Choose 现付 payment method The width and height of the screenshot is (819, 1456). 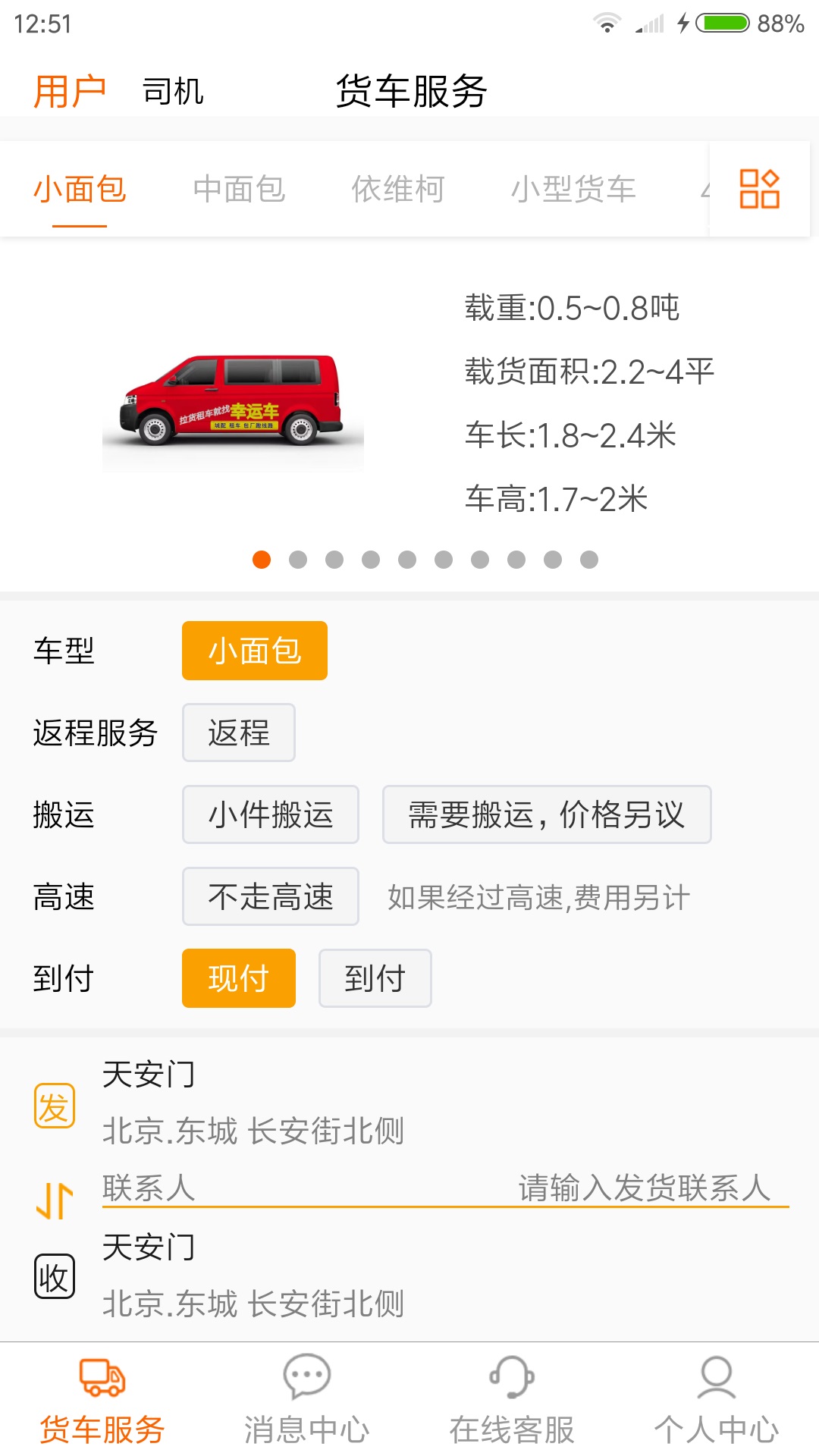238,978
